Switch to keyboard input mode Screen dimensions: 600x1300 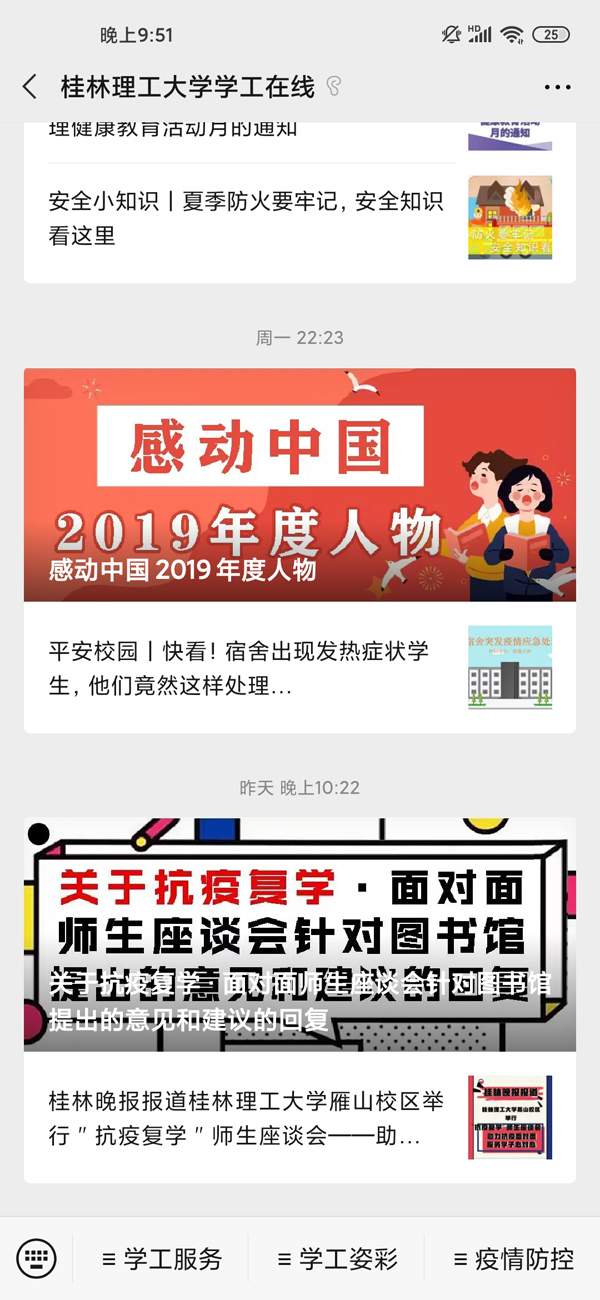click(x=37, y=1258)
